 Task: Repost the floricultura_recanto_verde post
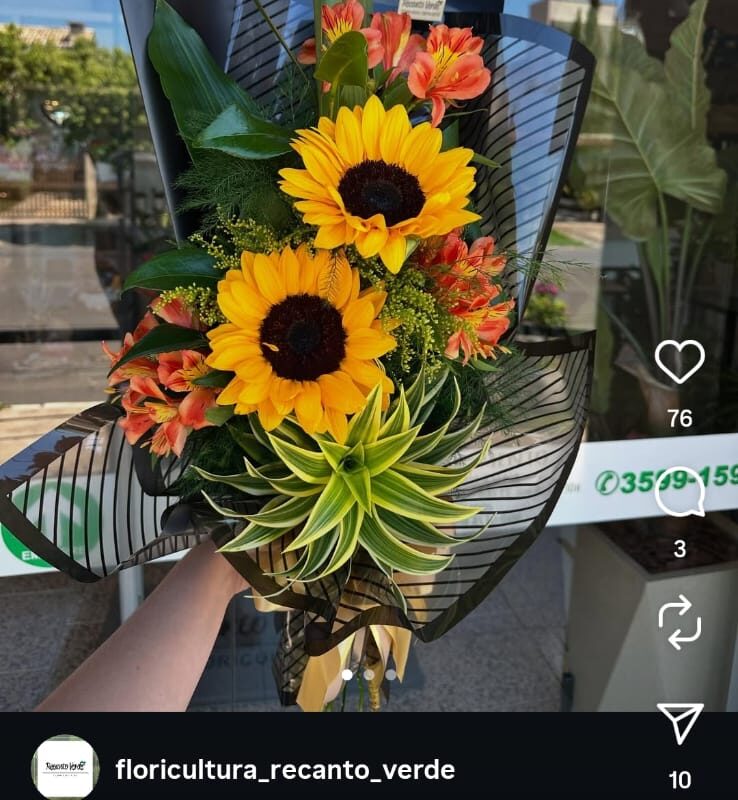(679, 622)
